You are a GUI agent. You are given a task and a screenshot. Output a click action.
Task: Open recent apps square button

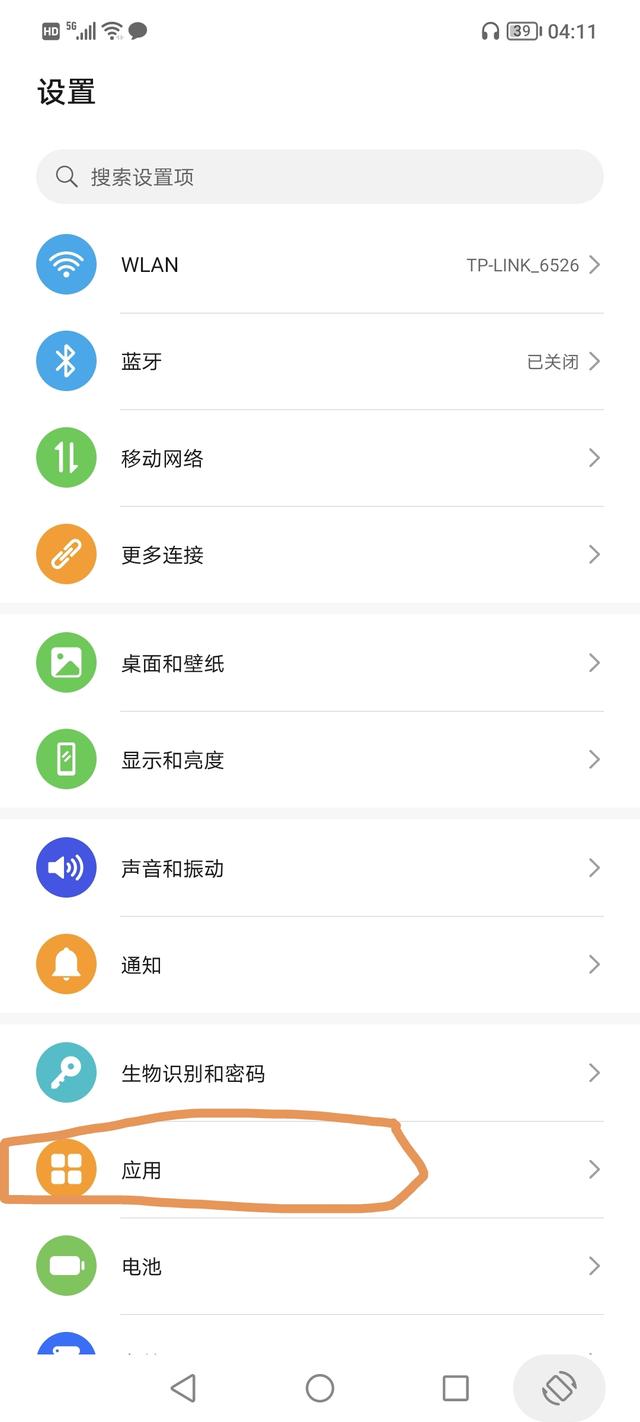(456, 1387)
